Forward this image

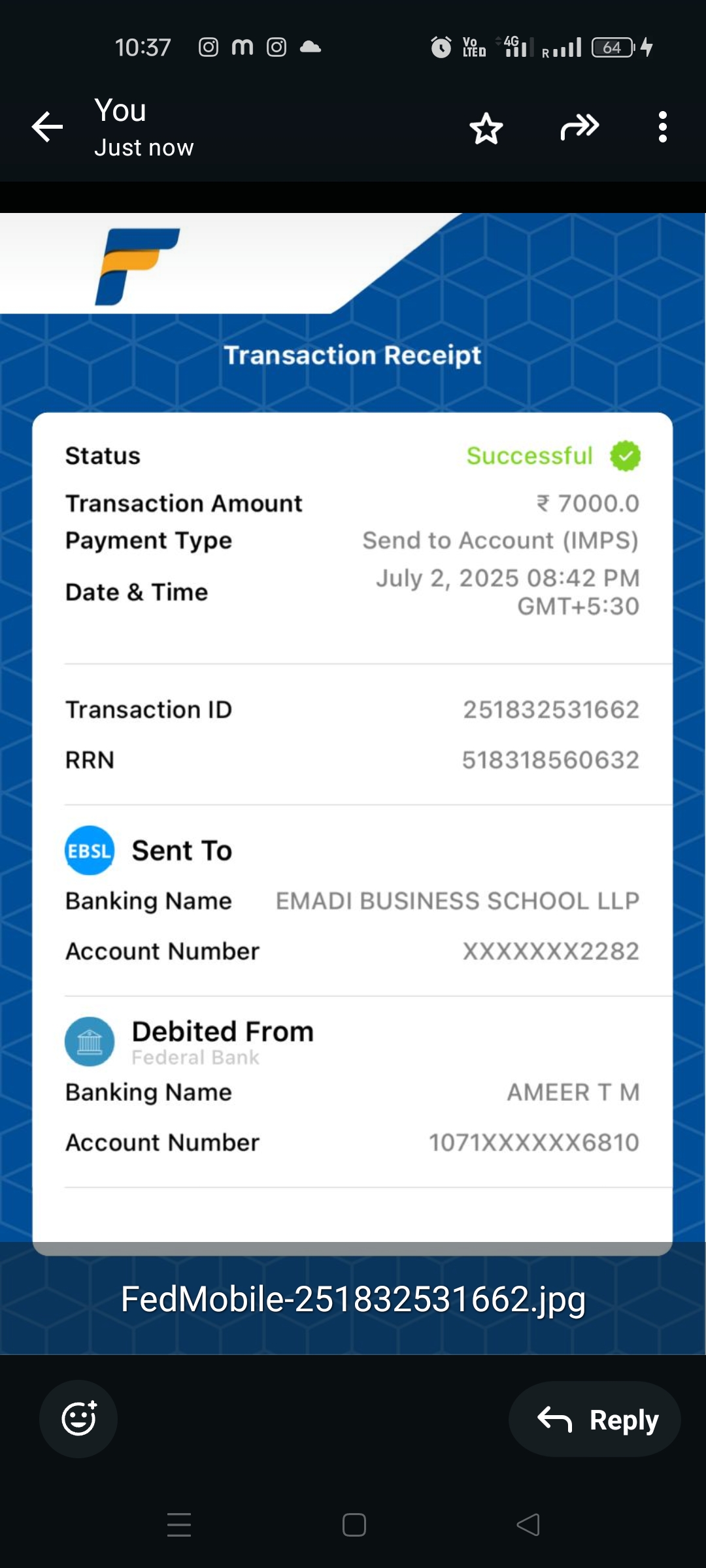pyautogui.click(x=579, y=127)
